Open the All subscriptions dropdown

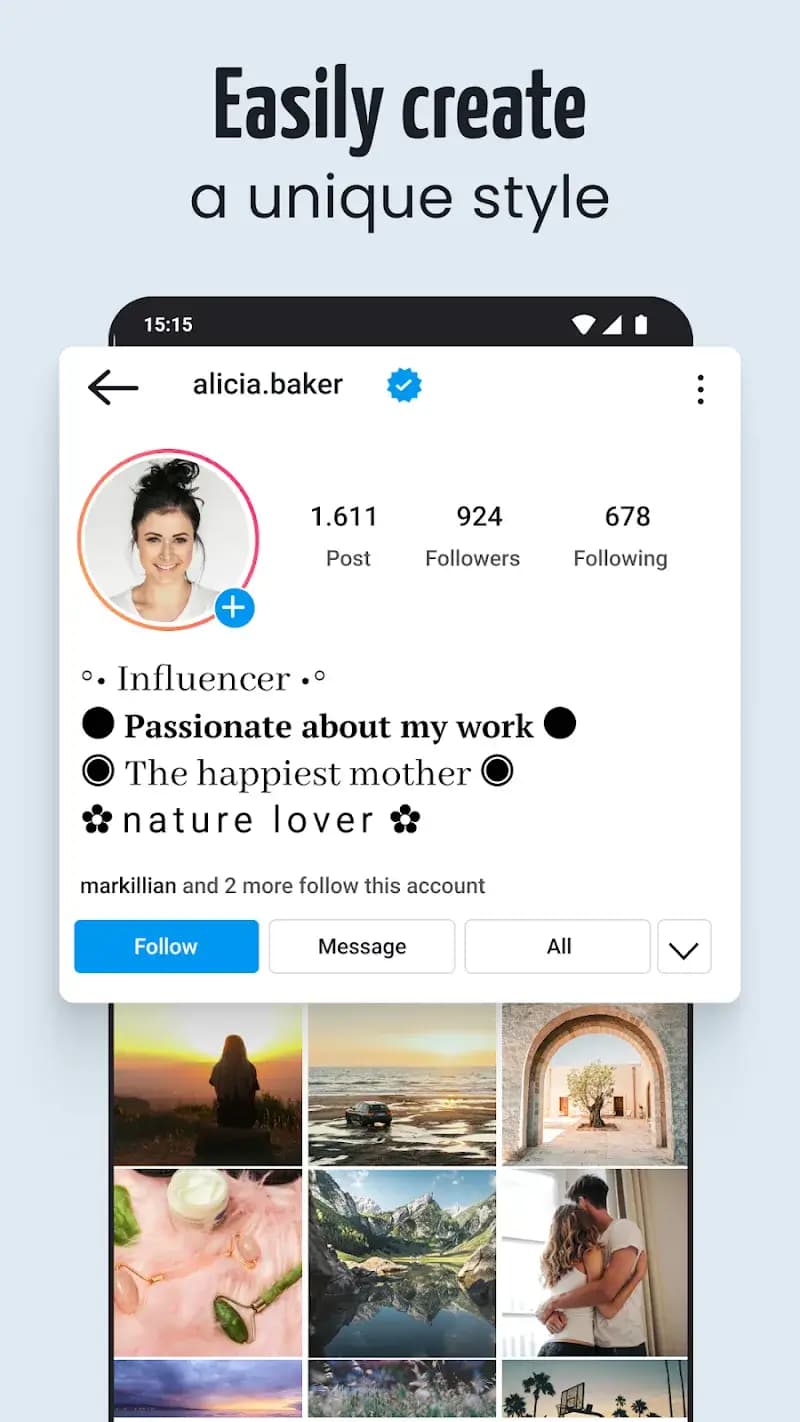558,947
